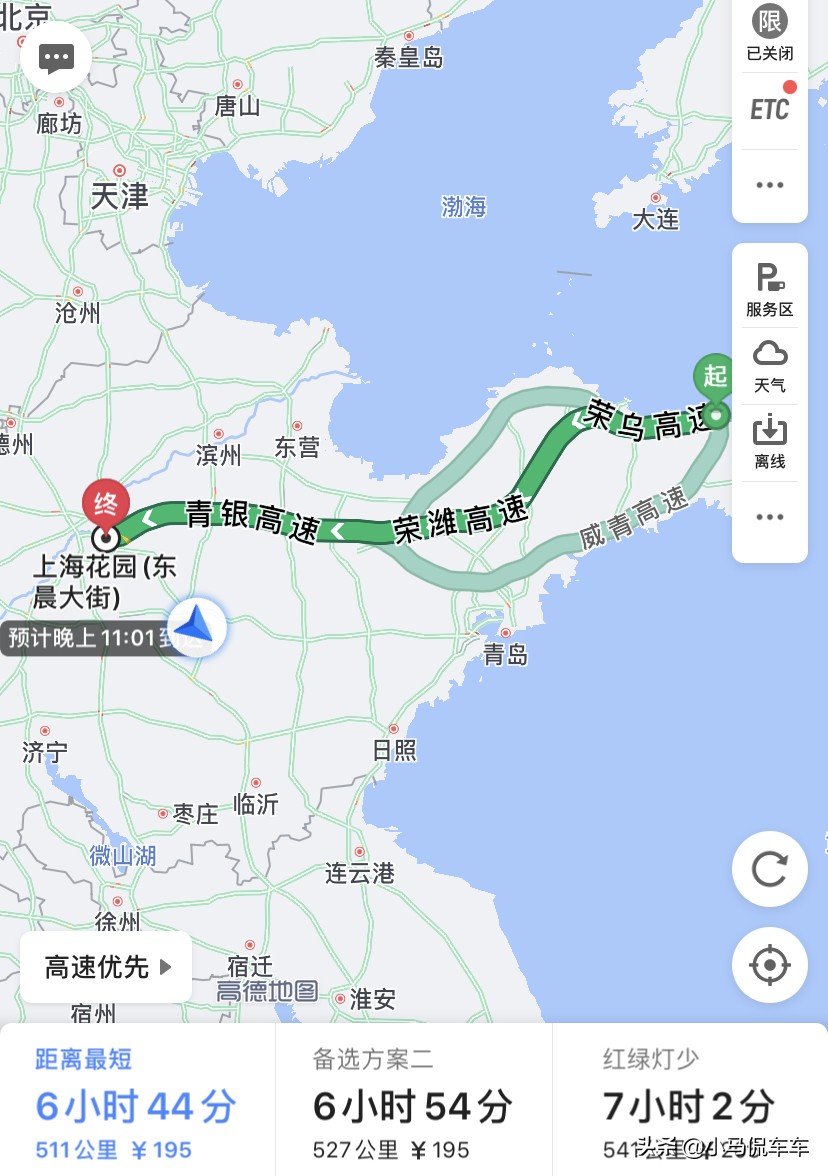
Task: Open the 限行 restriction settings icon
Action: click(x=769, y=22)
